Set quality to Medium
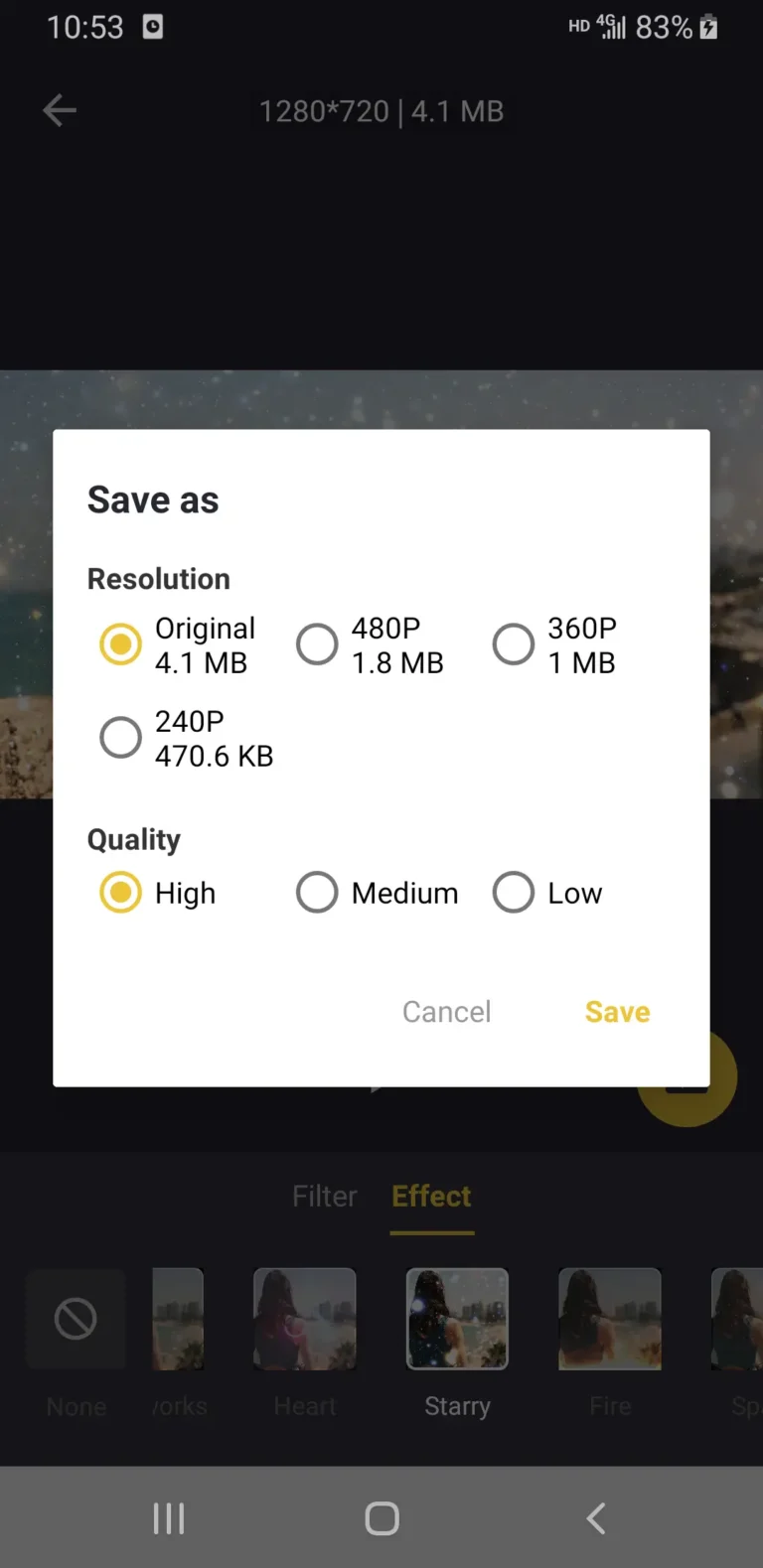This screenshot has width=763, height=1568. click(x=317, y=892)
